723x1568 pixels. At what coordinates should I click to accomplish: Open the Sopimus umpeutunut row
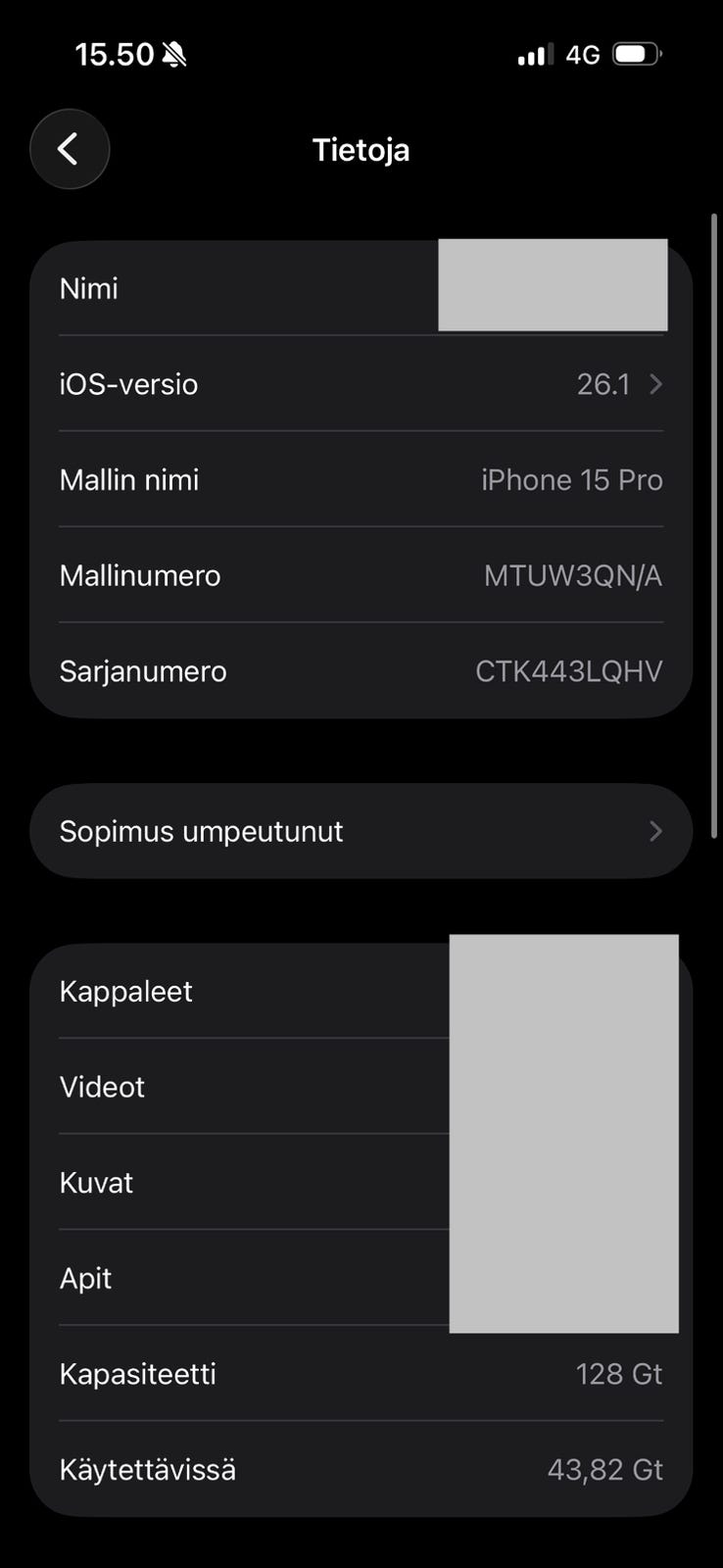pos(361,831)
